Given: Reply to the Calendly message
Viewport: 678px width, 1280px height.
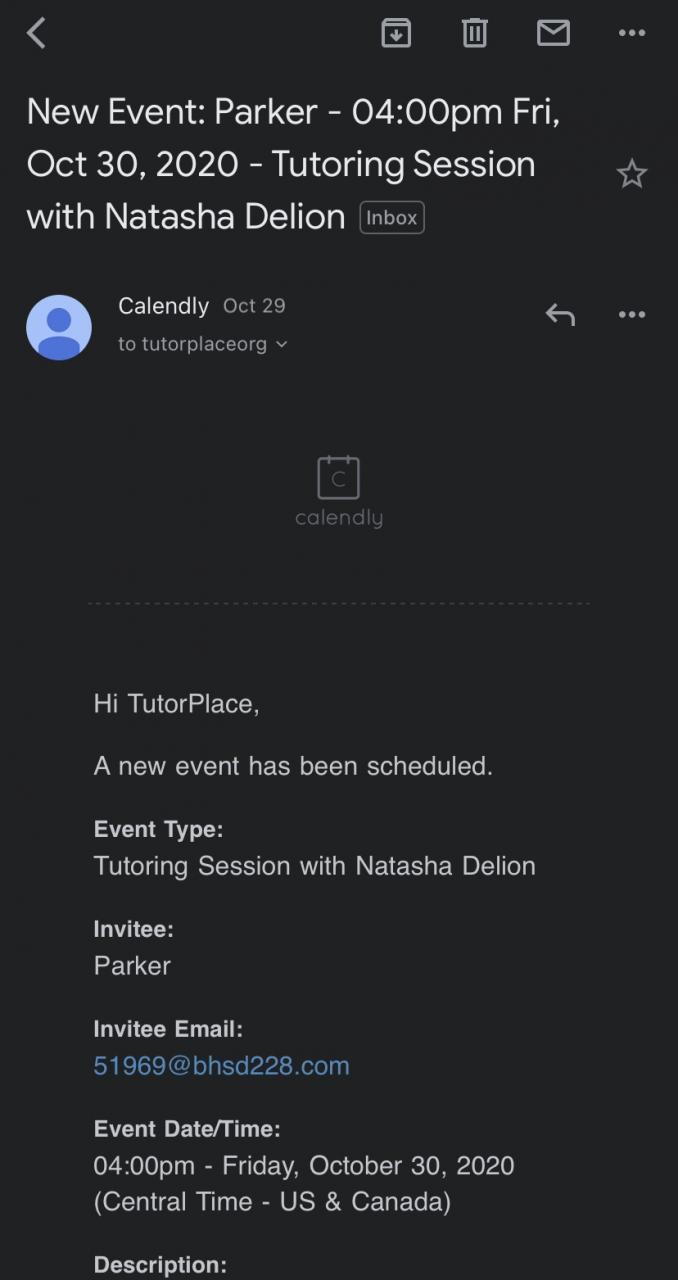Looking at the screenshot, I should tap(560, 315).
